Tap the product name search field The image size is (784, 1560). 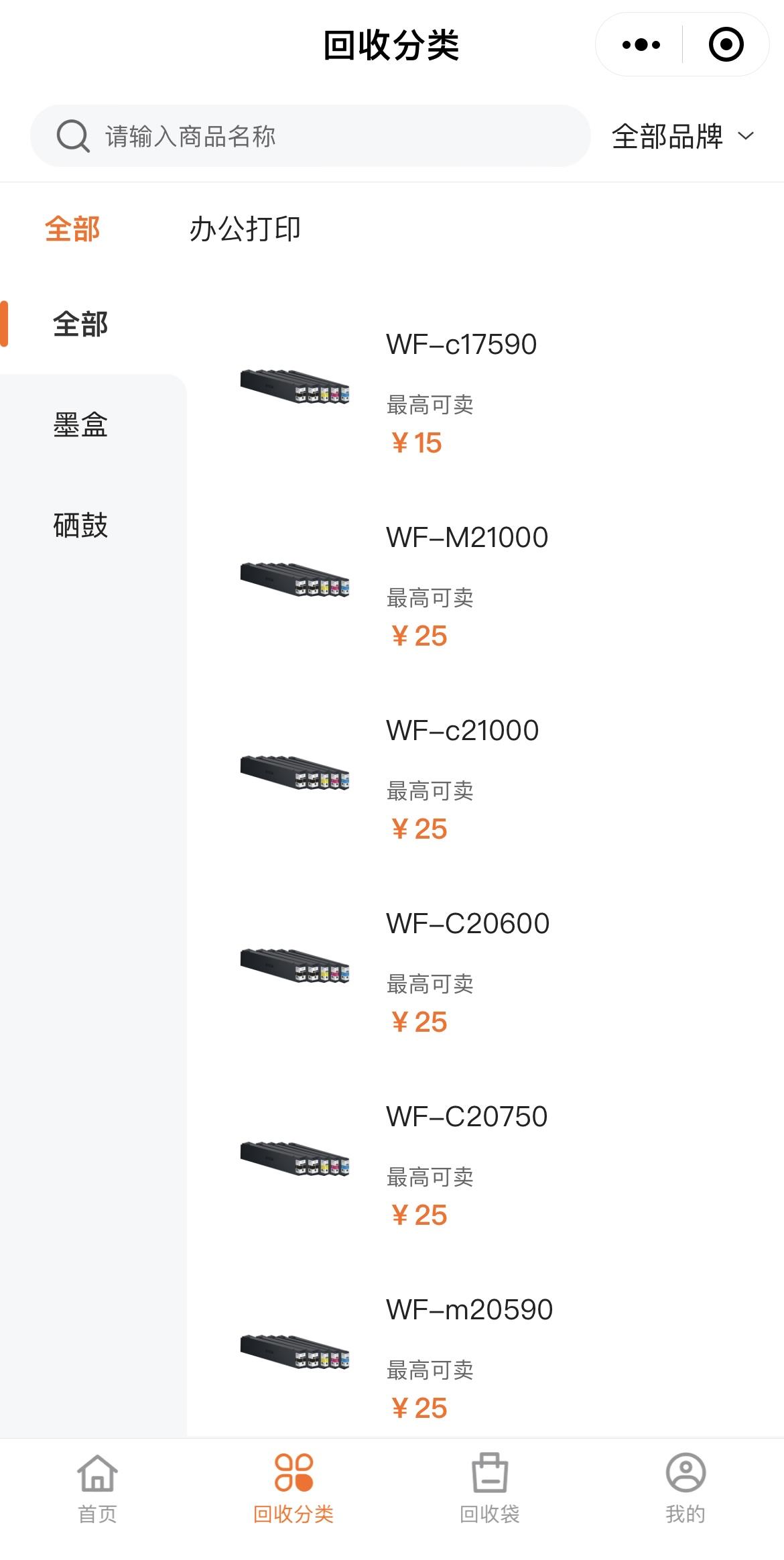[310, 136]
